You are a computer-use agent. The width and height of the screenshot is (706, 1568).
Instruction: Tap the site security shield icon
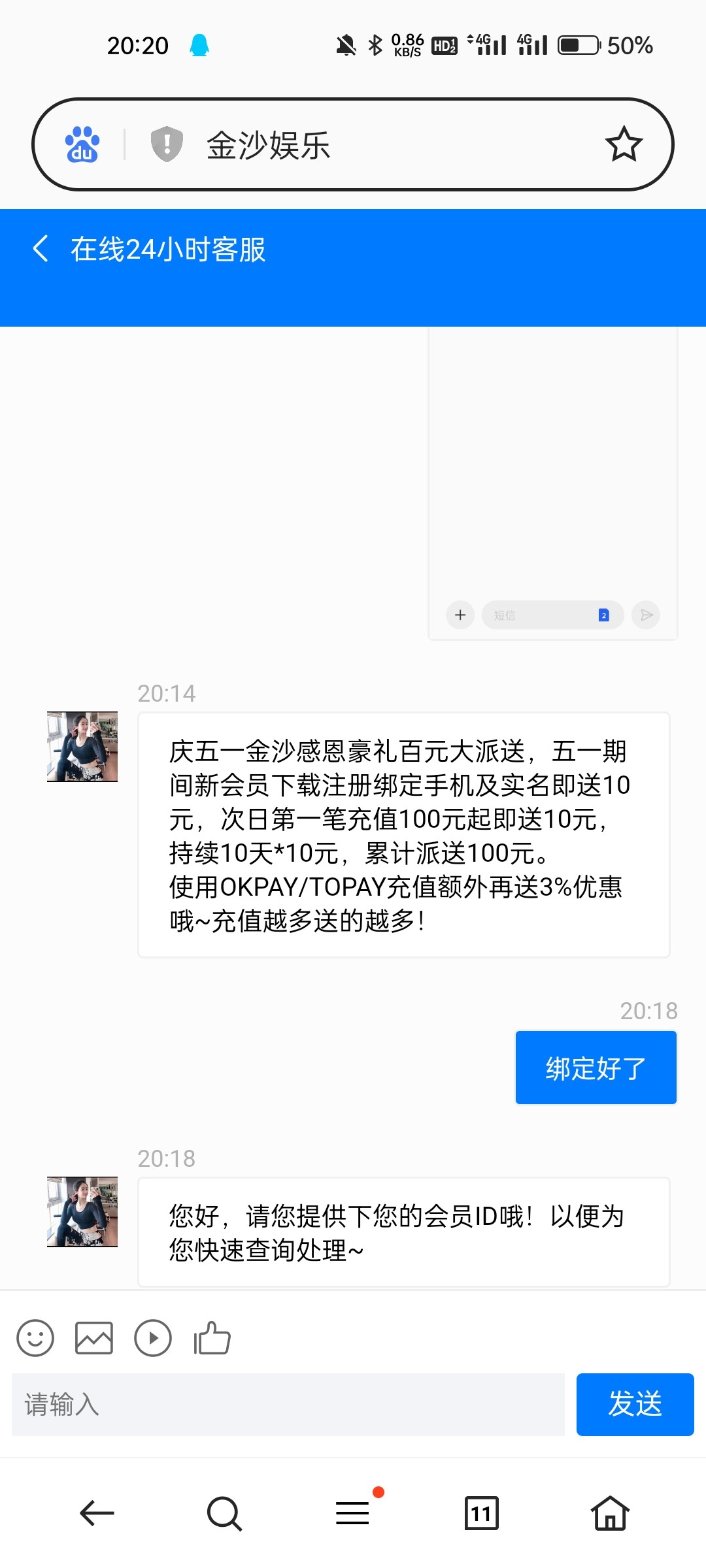click(167, 144)
